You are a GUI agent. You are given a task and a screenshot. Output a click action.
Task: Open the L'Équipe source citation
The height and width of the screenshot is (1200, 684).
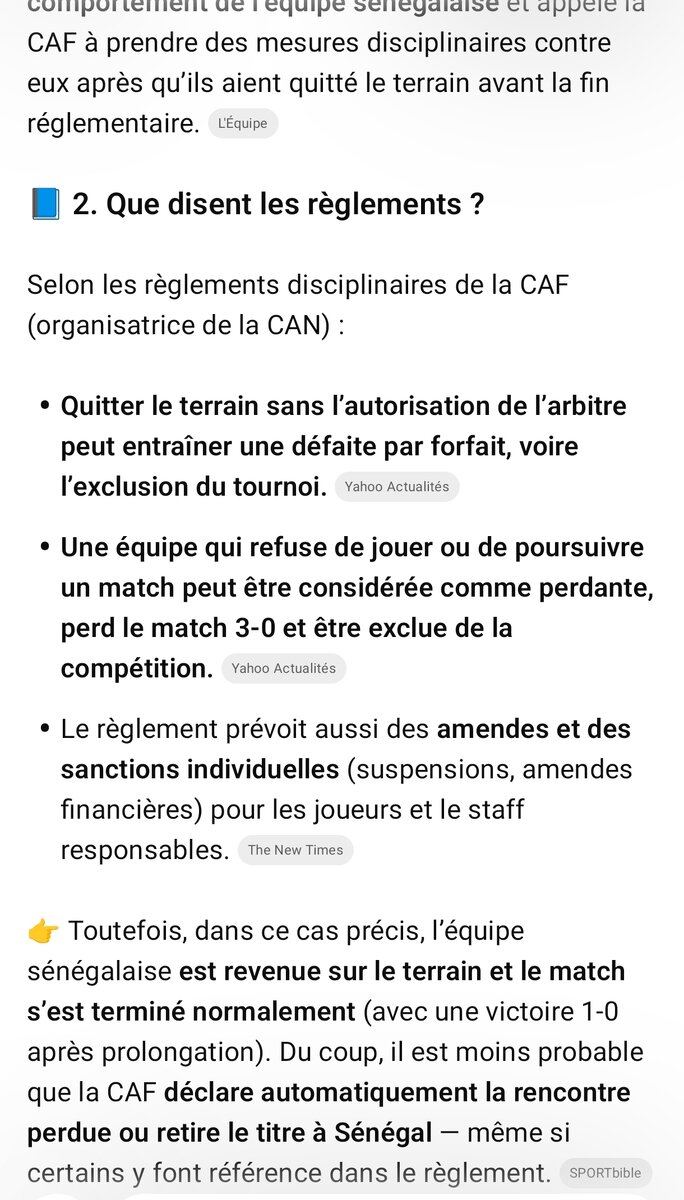[x=243, y=124]
